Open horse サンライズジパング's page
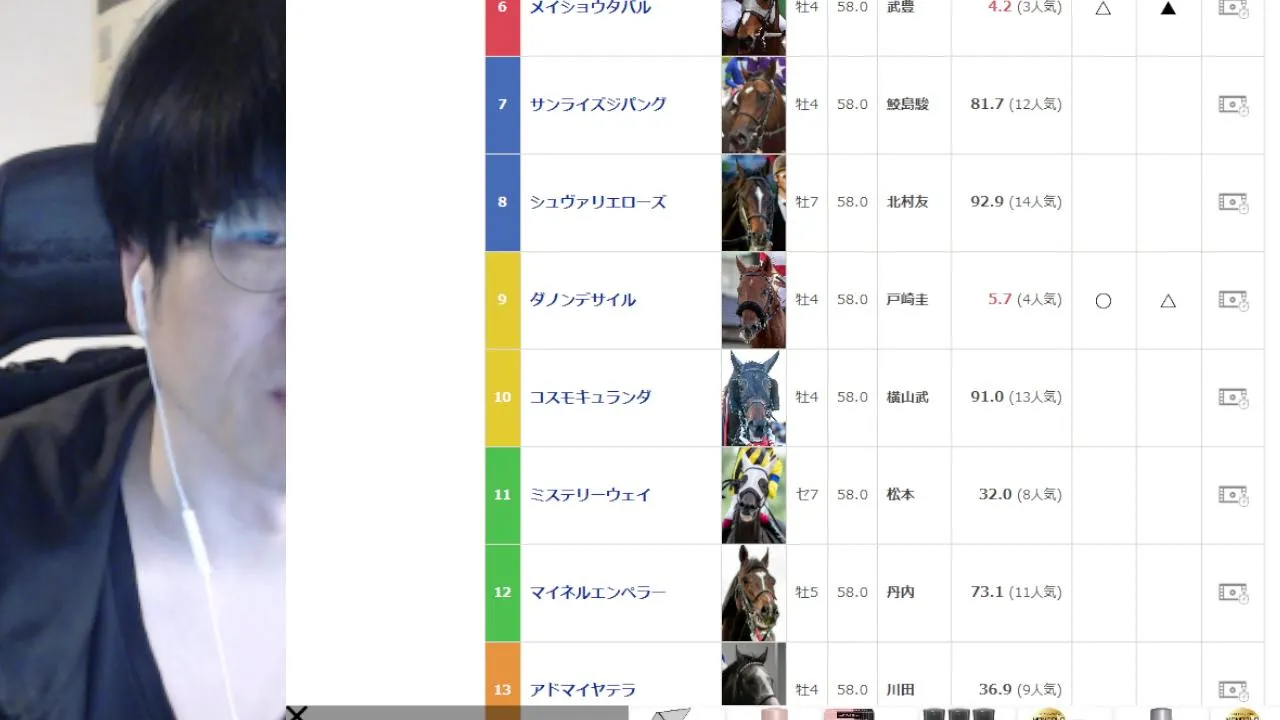The image size is (1280, 720). 597,104
